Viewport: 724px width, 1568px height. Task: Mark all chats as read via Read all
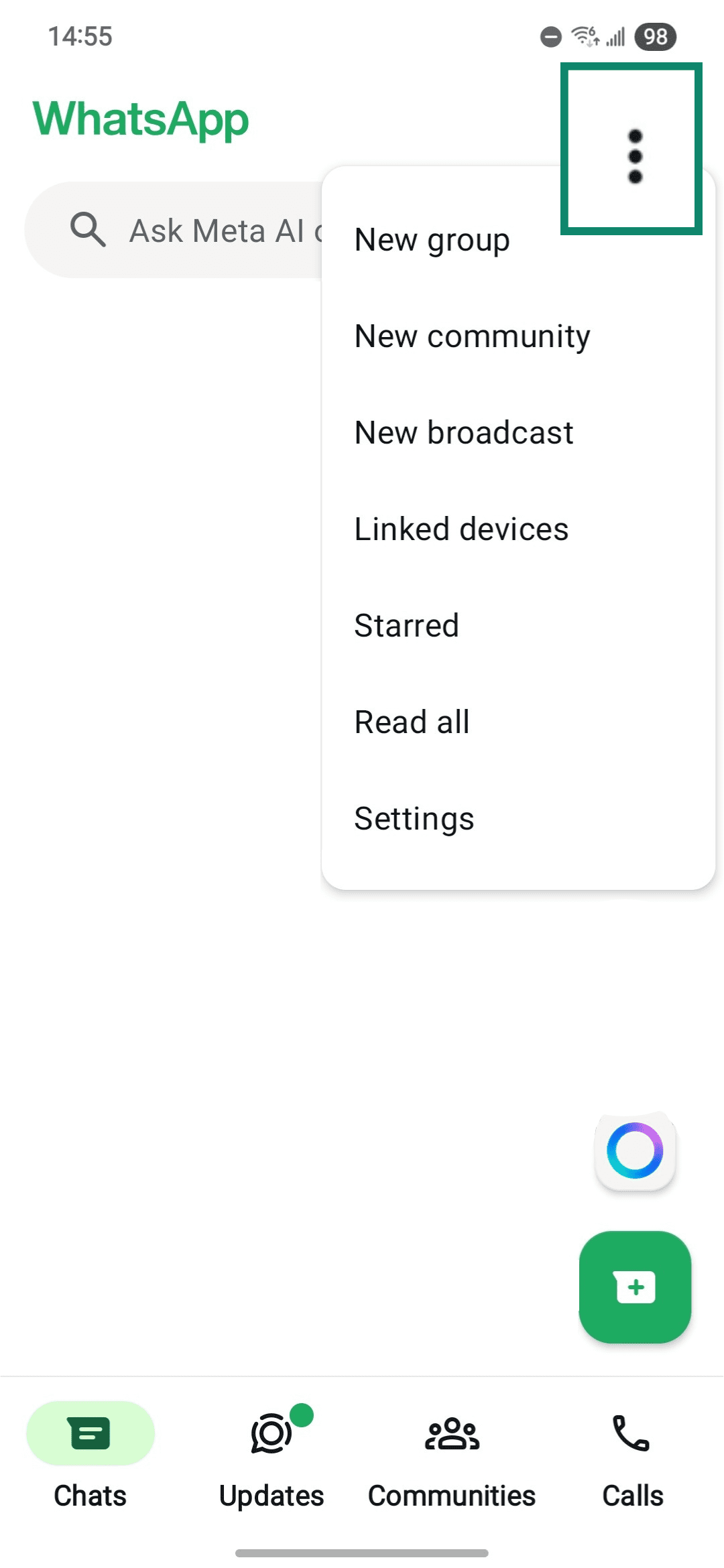pyautogui.click(x=412, y=722)
